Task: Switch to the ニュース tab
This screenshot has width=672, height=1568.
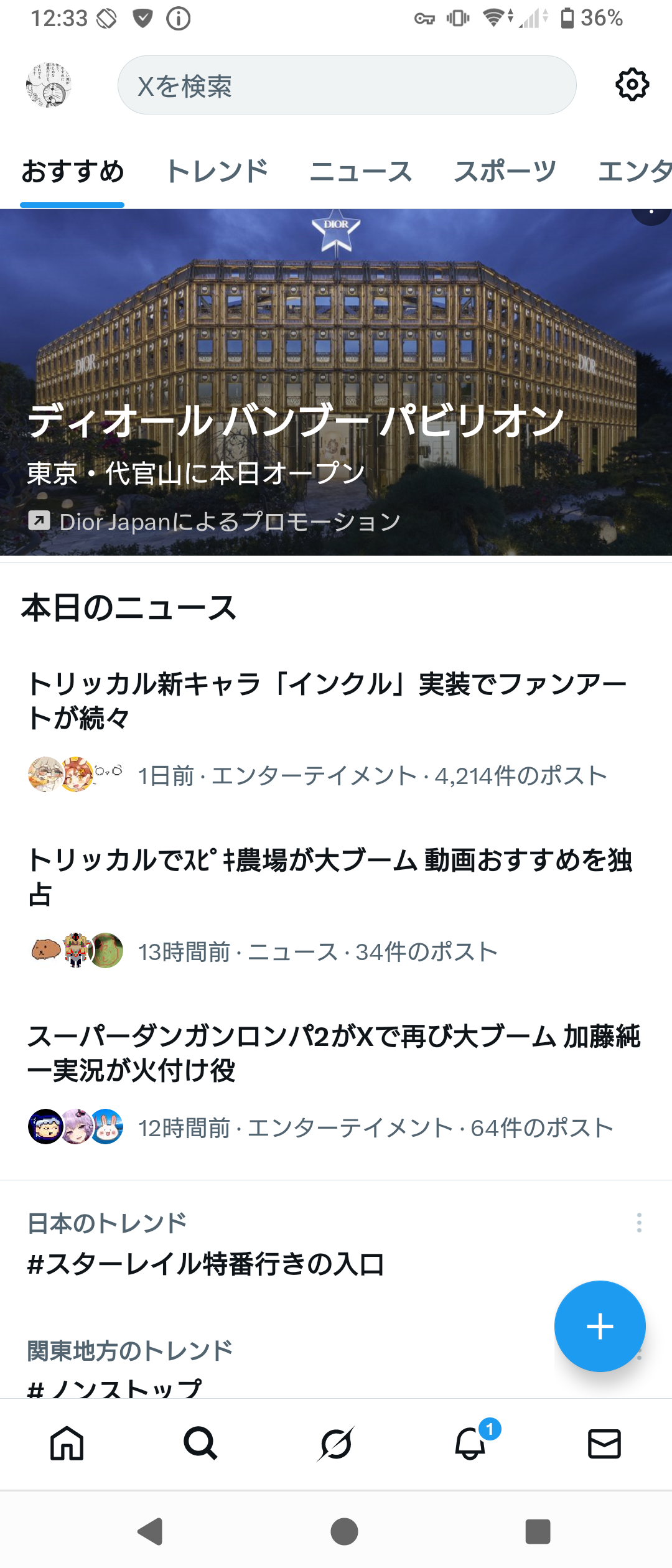Action: [361, 171]
